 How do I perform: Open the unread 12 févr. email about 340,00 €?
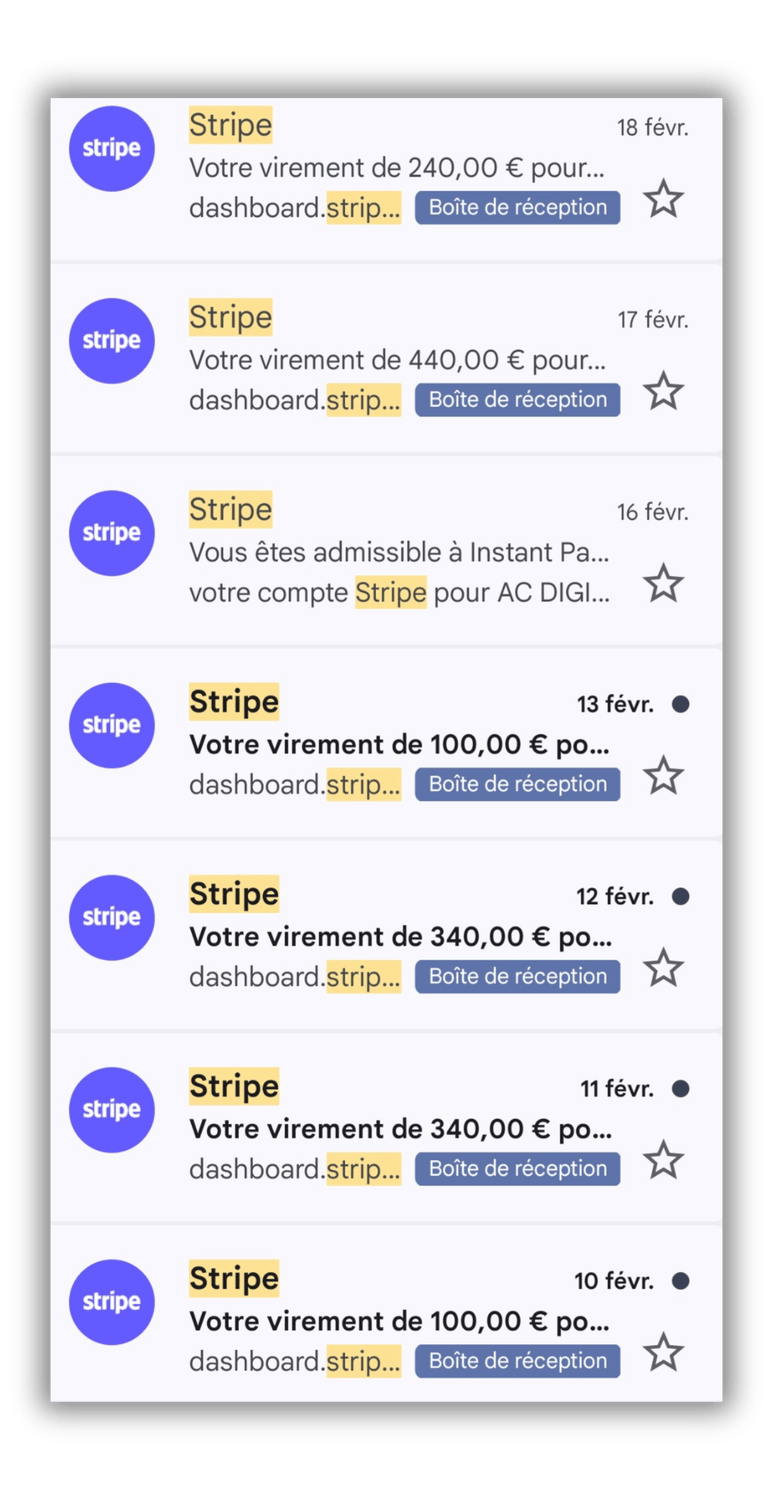click(398, 936)
